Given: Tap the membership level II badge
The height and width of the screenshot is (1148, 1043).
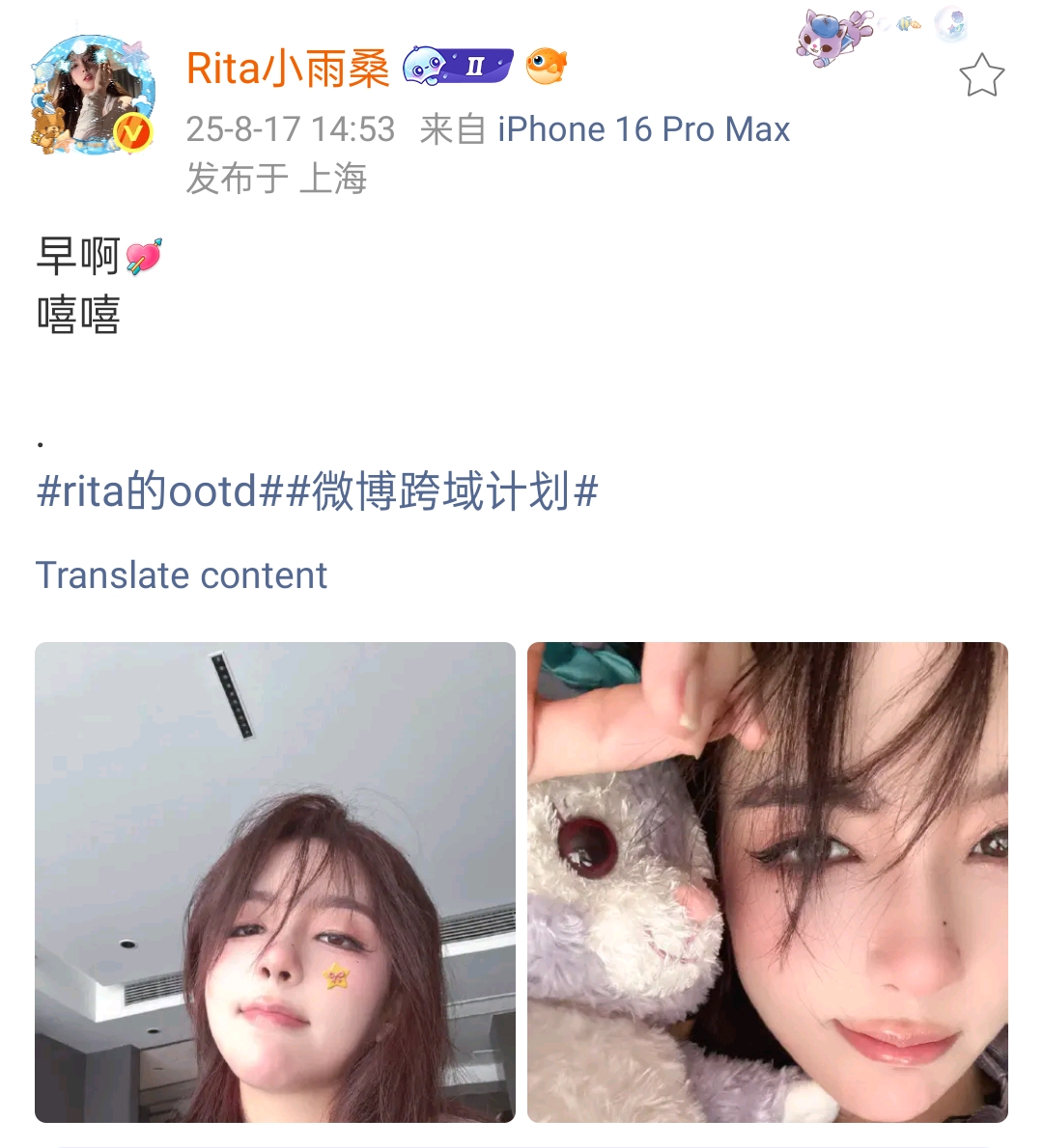Looking at the screenshot, I should click(458, 66).
